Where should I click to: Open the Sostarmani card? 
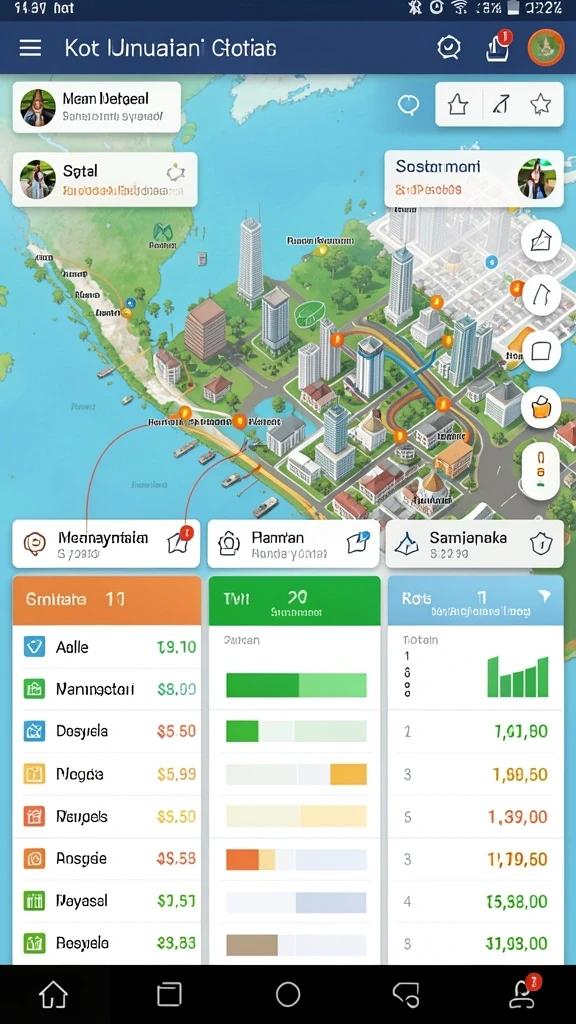473,178
